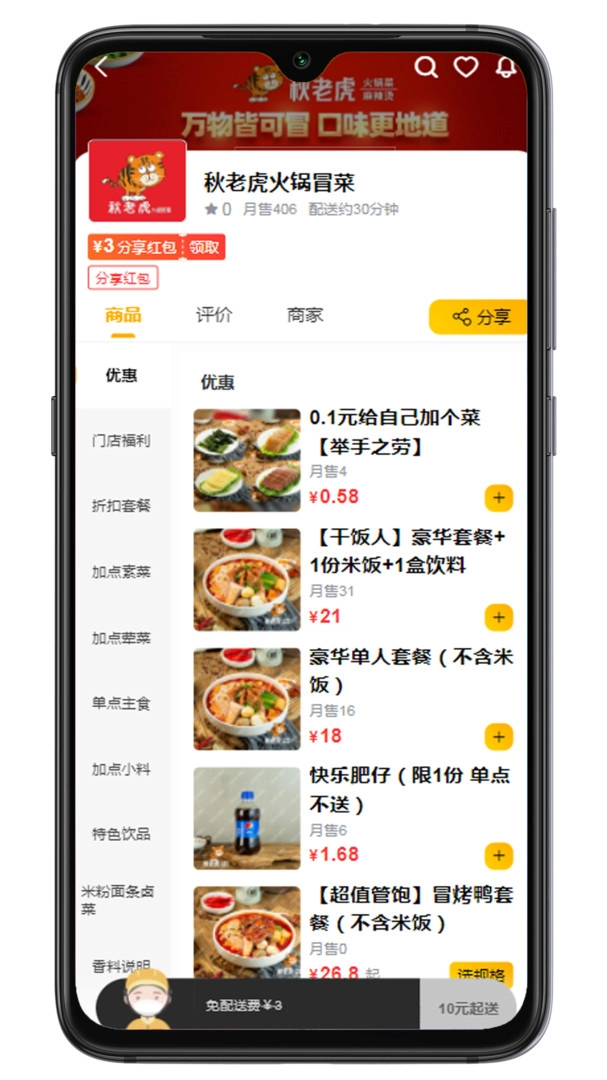The image size is (607, 1080).
Task: Open the 特色饮品 category
Action: click(121, 834)
